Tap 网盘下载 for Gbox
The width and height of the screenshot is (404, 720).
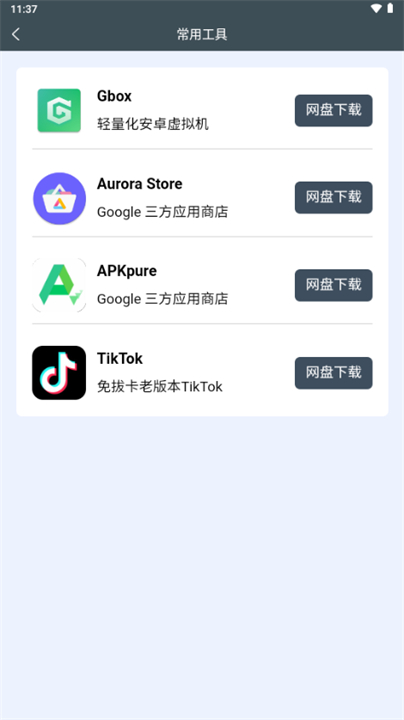pos(333,110)
